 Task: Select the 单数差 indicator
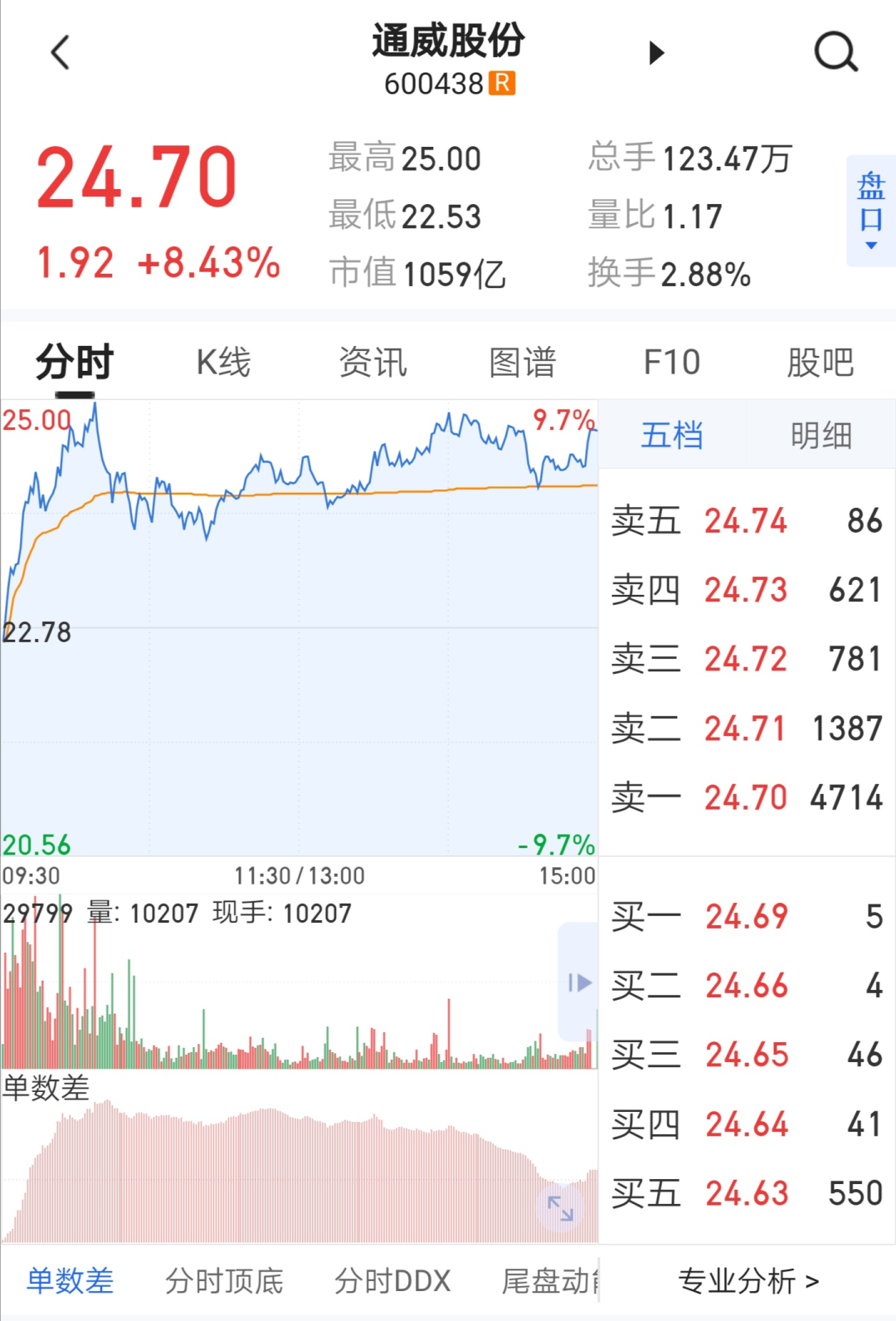pyautogui.click(x=71, y=1280)
